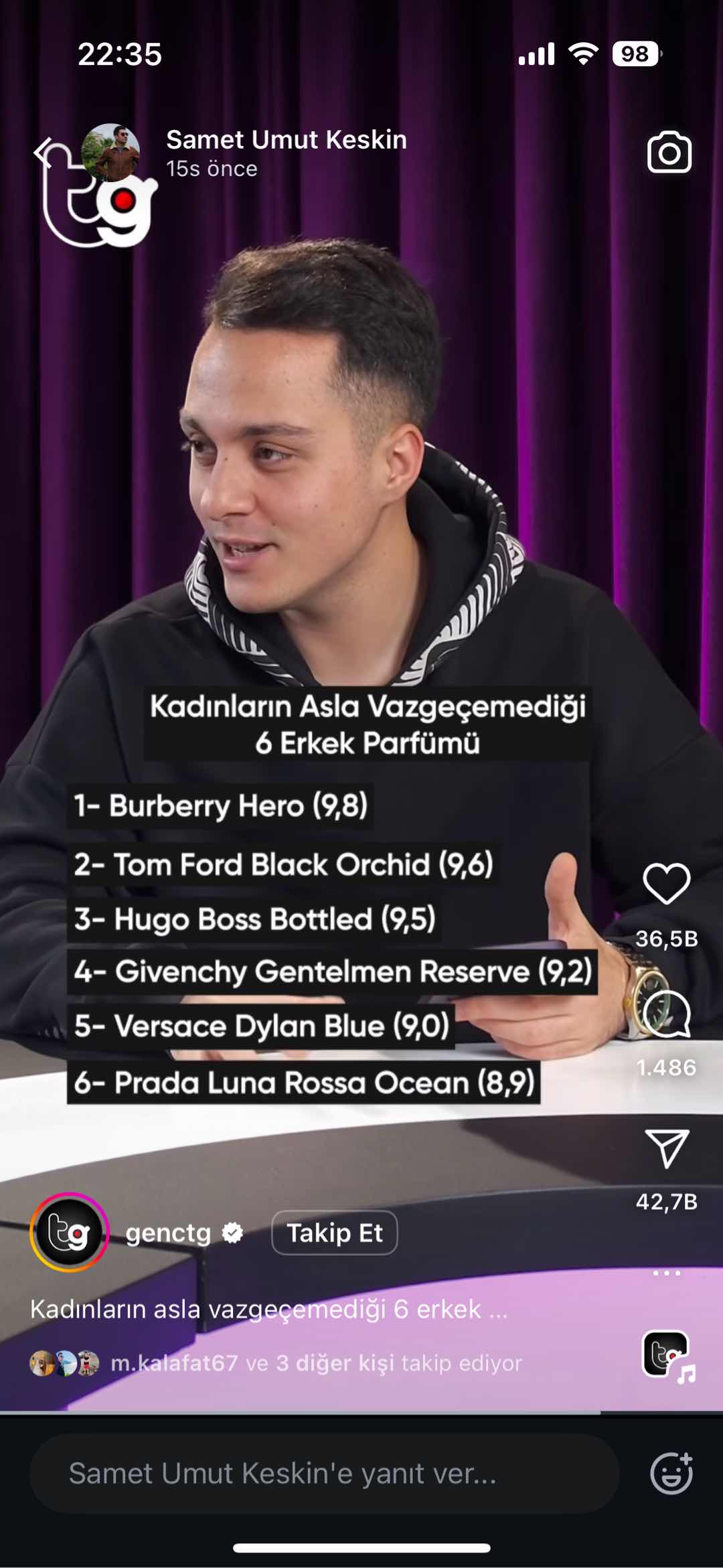723x1568 pixels.
Task: Like this reel with the heart
Action: [666, 884]
